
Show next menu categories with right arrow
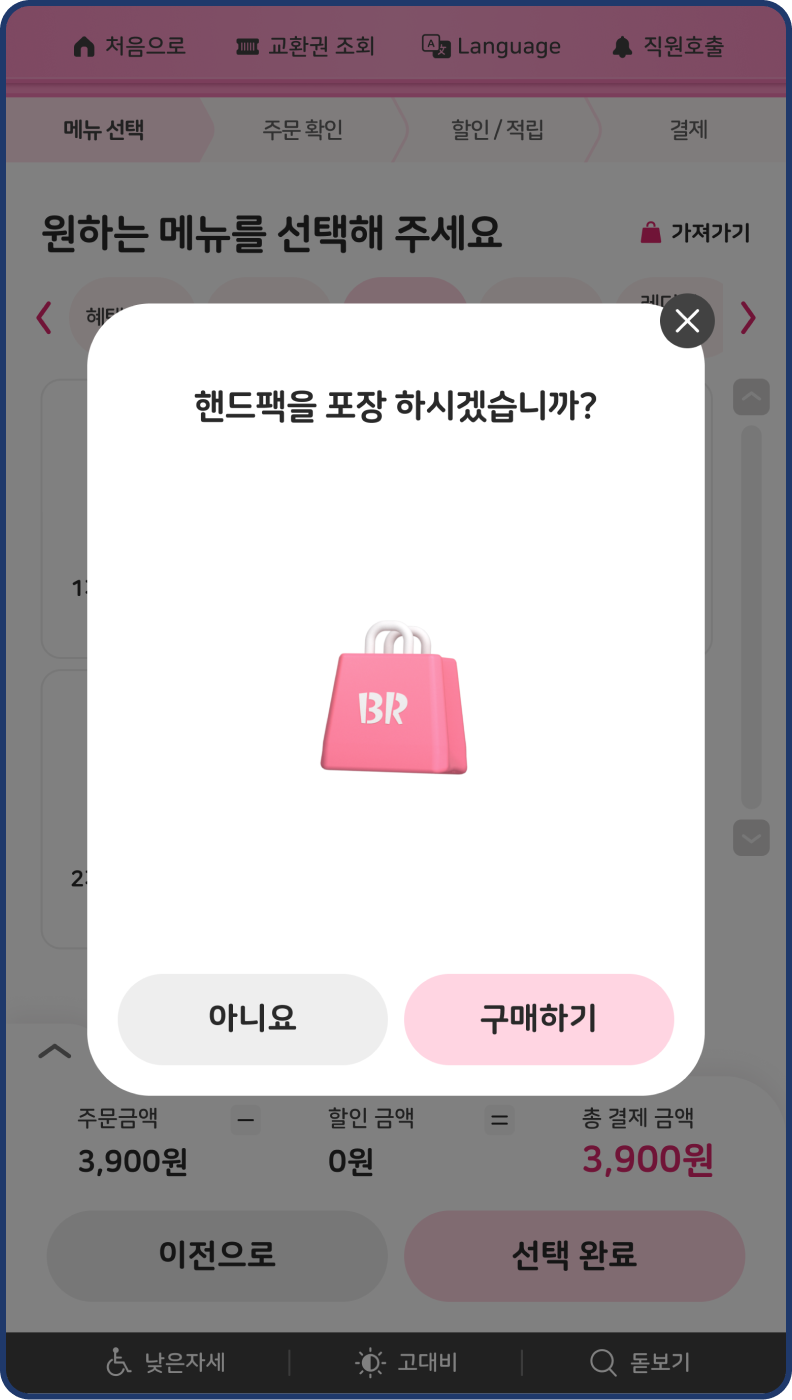coord(748,318)
